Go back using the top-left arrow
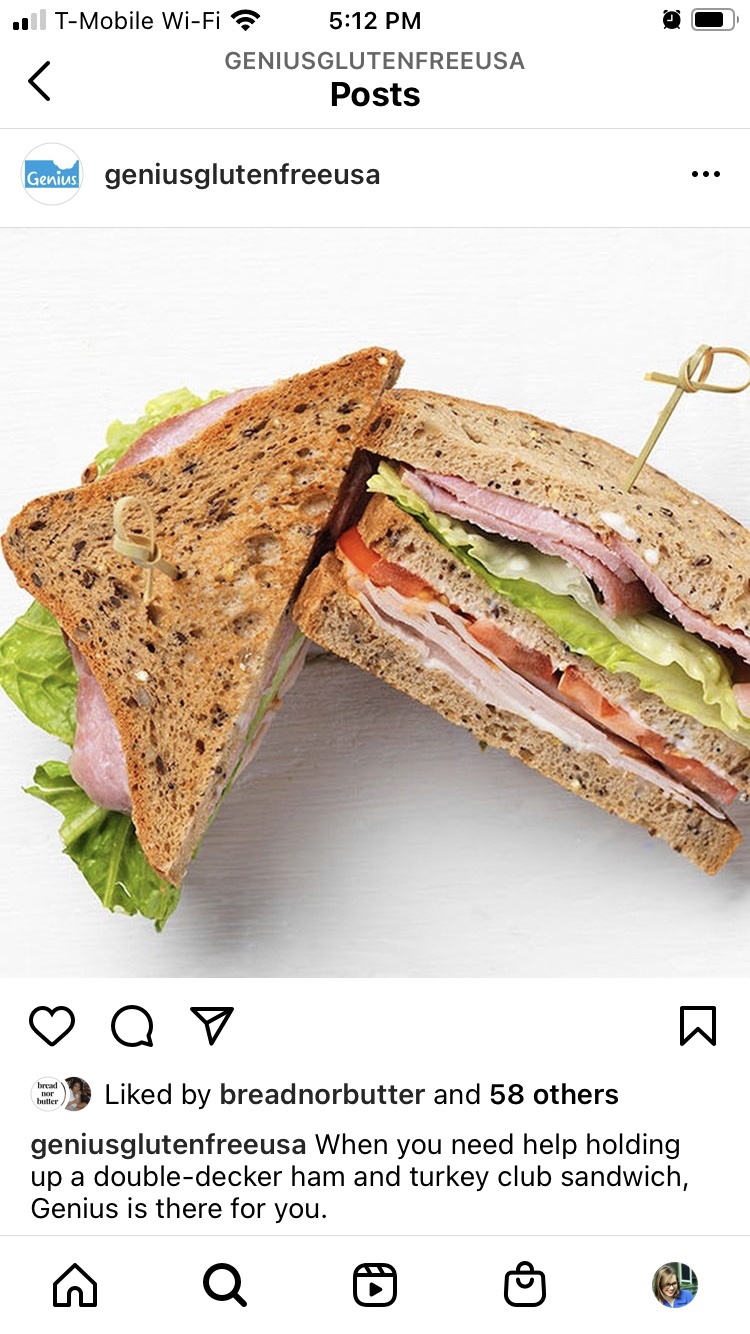 (39, 81)
